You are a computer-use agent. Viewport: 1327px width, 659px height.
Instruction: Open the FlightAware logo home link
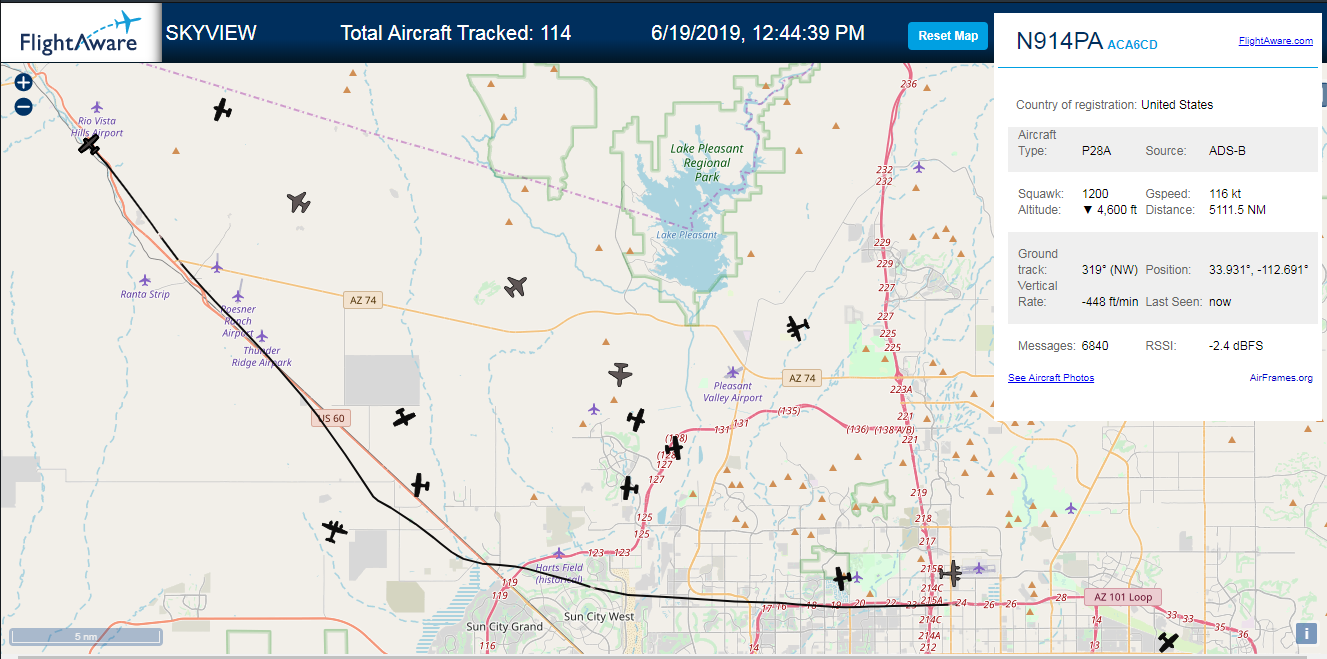[x=80, y=32]
